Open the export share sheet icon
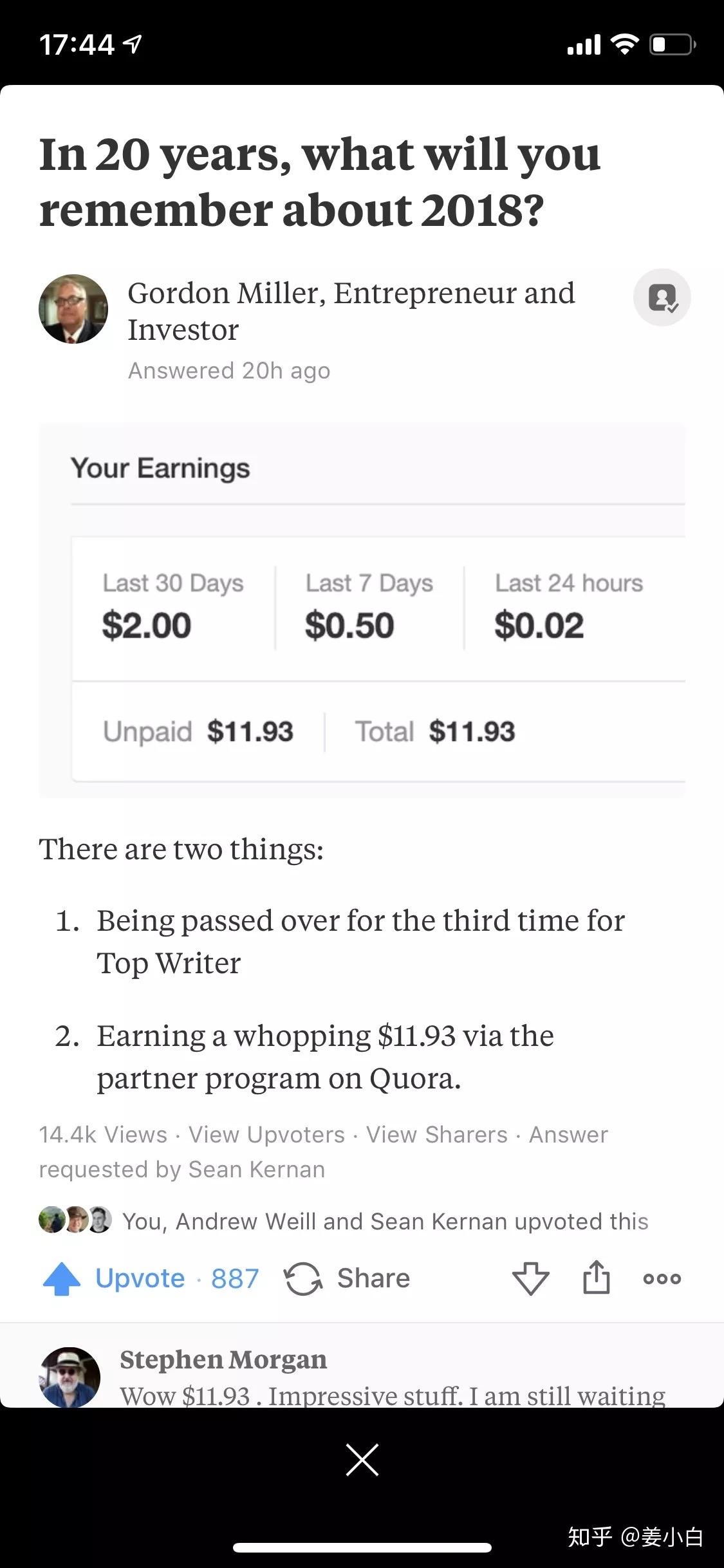 (x=597, y=1276)
